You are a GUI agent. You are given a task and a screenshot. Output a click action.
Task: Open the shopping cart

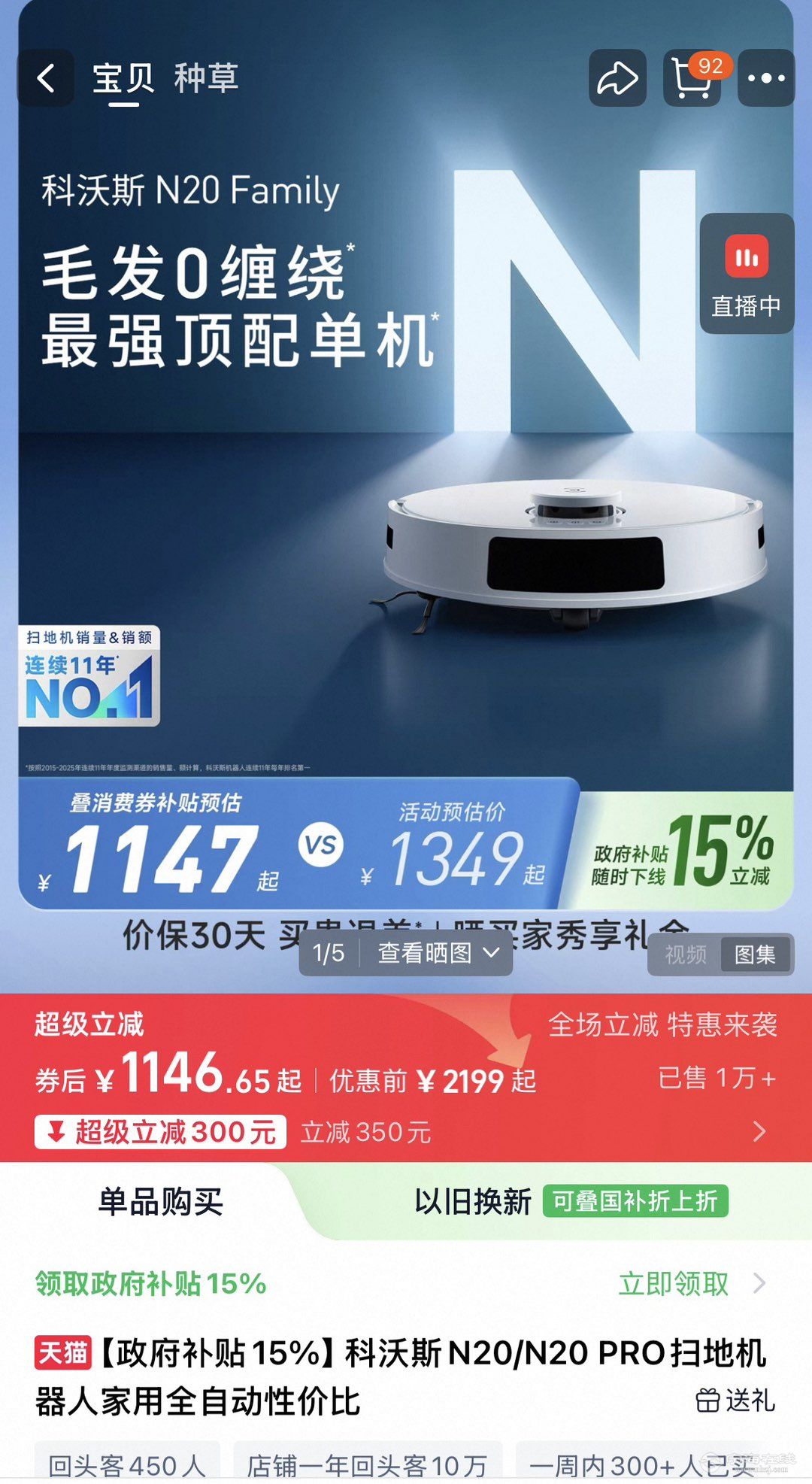tap(692, 78)
